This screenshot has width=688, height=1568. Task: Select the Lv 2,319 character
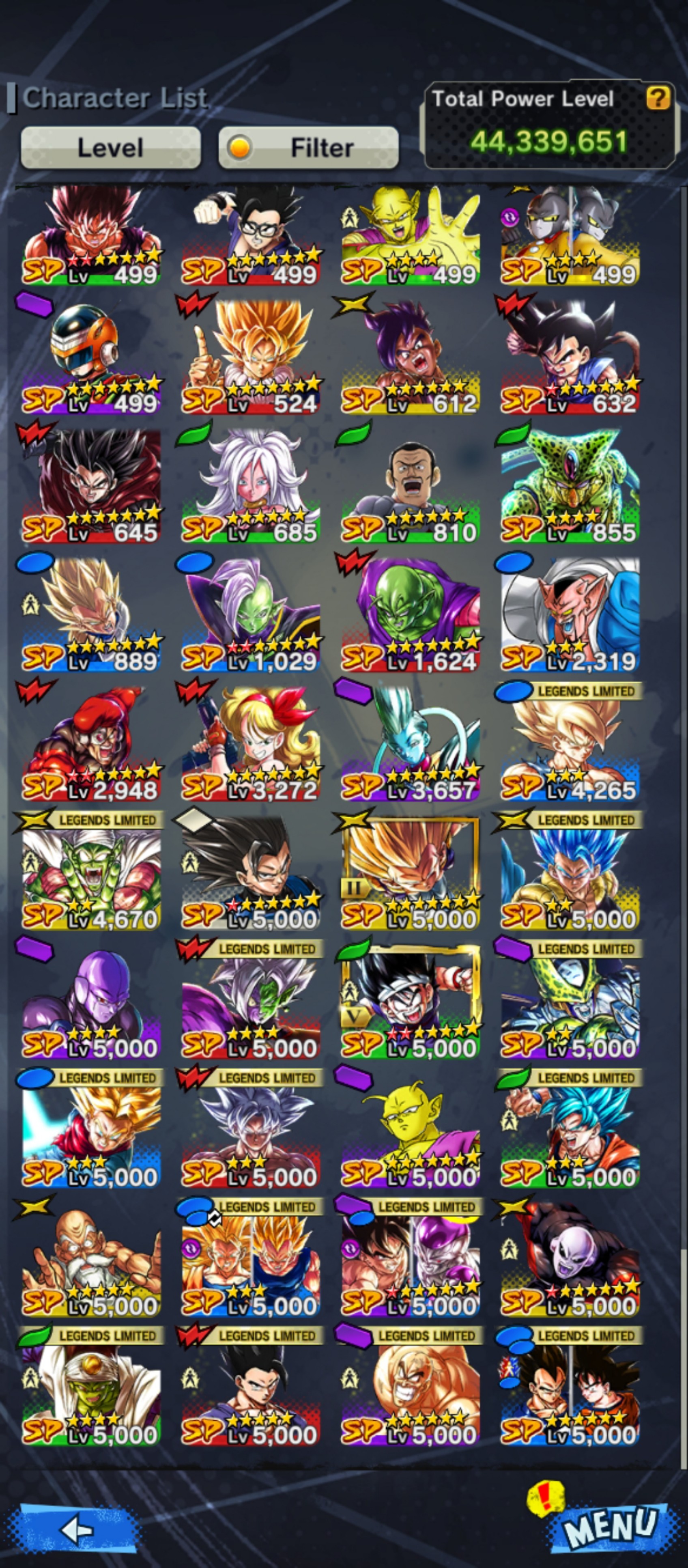point(570,615)
